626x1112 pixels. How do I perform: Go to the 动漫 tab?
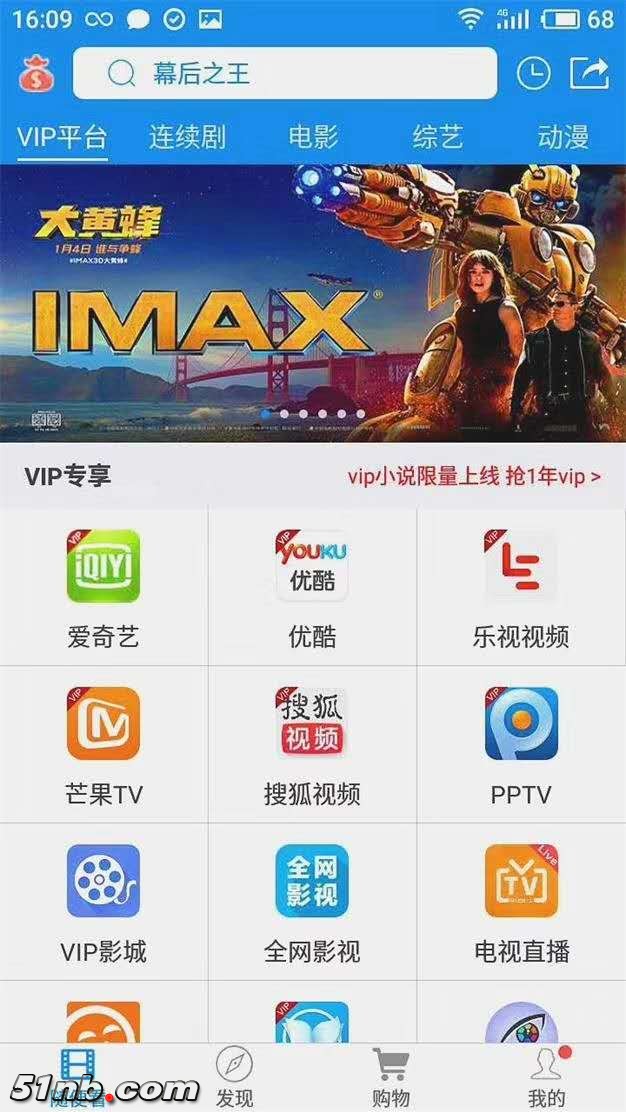point(563,137)
